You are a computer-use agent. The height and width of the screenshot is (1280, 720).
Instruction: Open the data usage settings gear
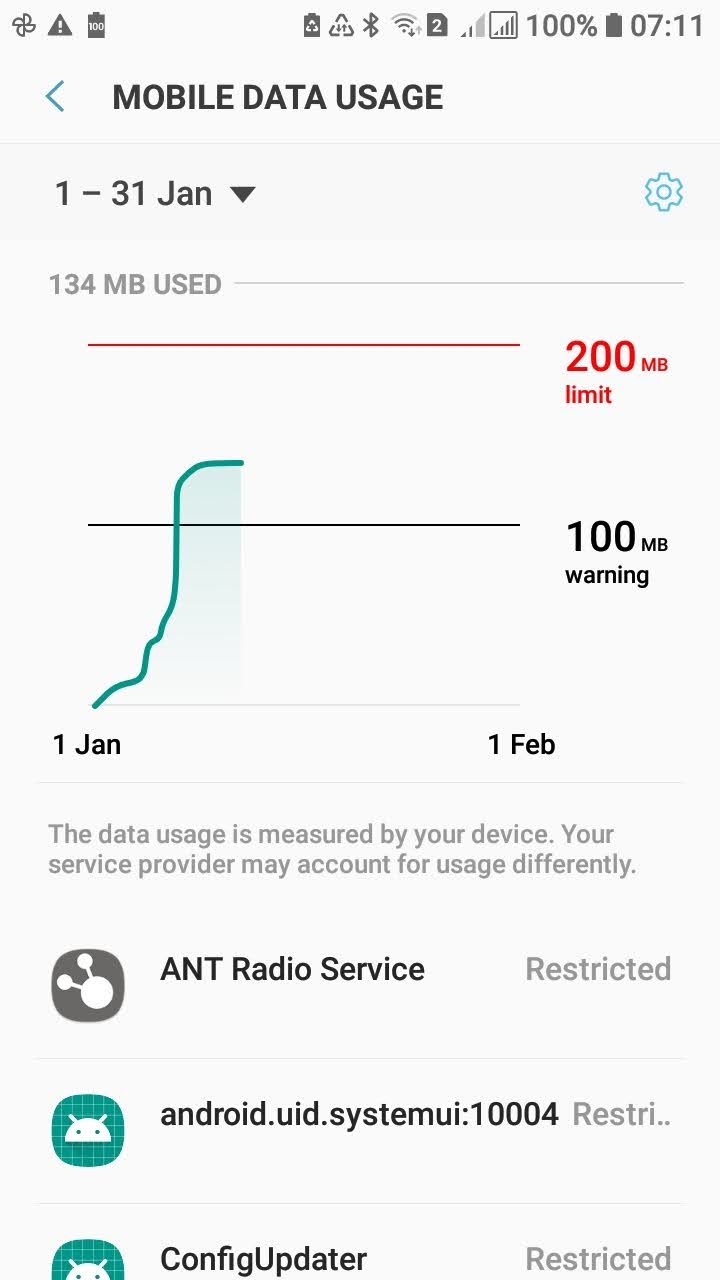tap(663, 192)
